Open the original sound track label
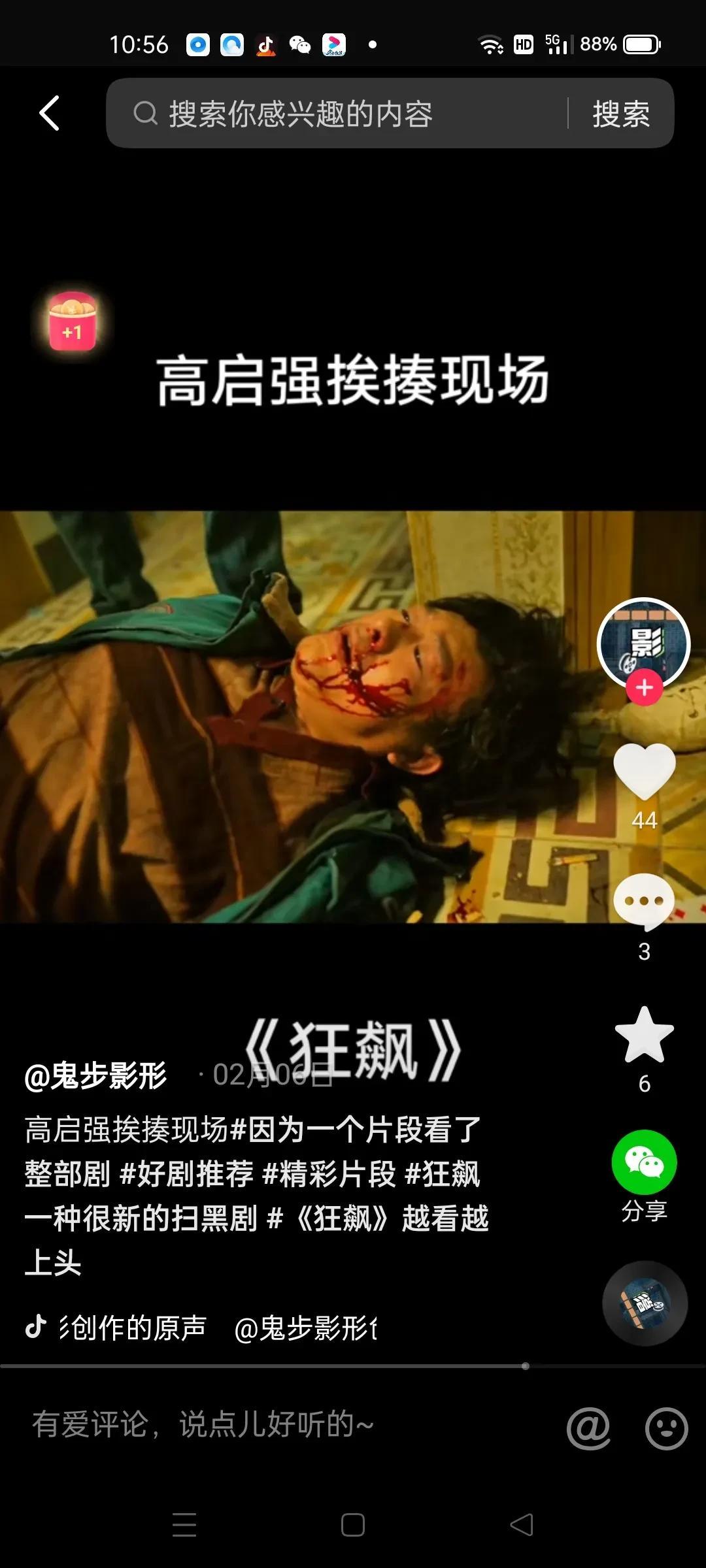 coord(131,1328)
